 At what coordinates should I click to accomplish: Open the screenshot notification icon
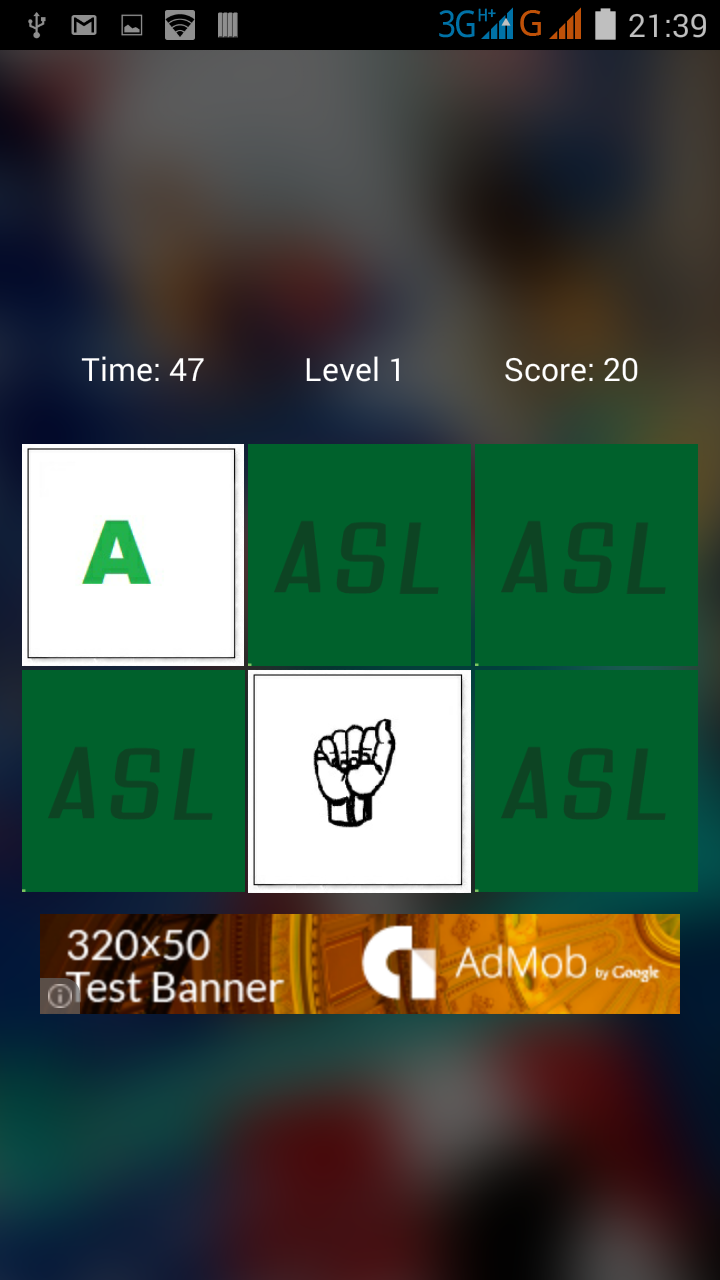click(131, 25)
